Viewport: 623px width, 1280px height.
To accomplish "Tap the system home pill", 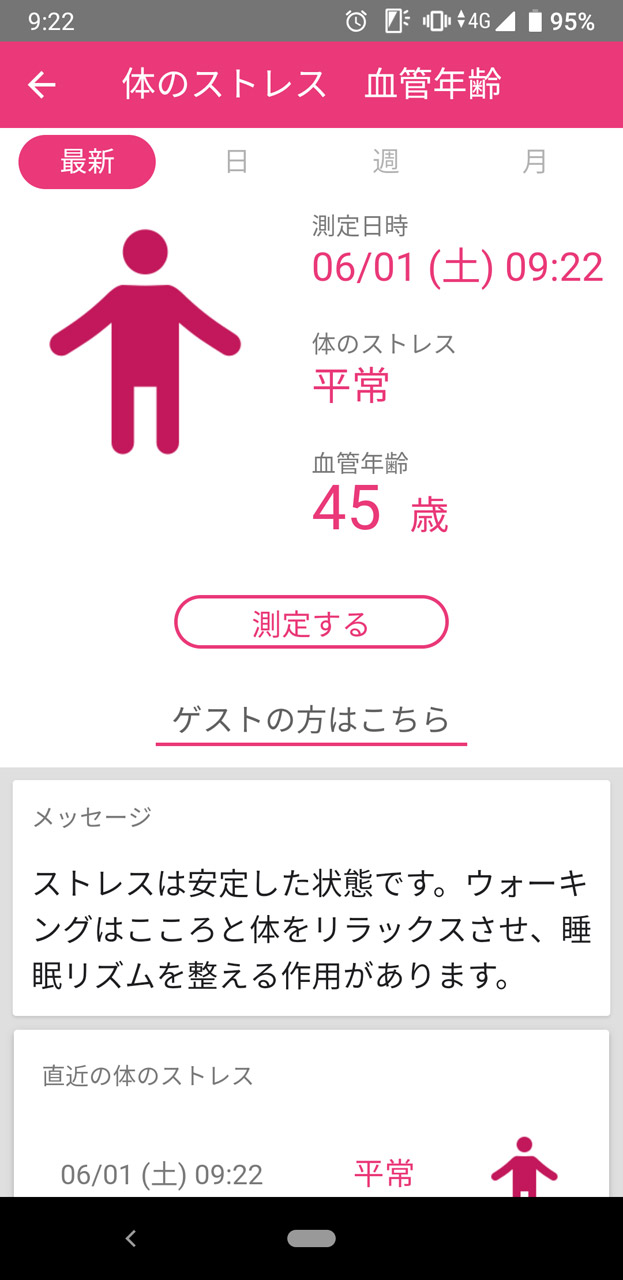I will 311,1238.
